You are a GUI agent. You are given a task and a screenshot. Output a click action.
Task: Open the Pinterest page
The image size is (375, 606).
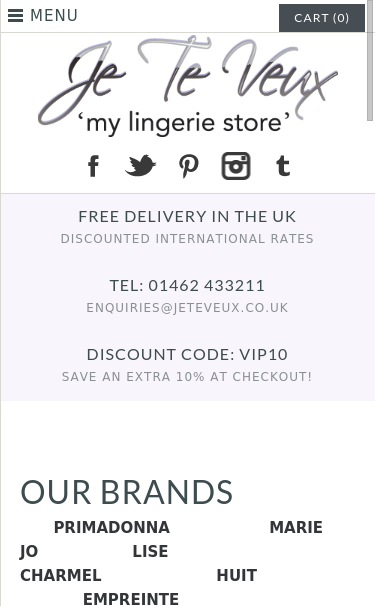(x=189, y=166)
